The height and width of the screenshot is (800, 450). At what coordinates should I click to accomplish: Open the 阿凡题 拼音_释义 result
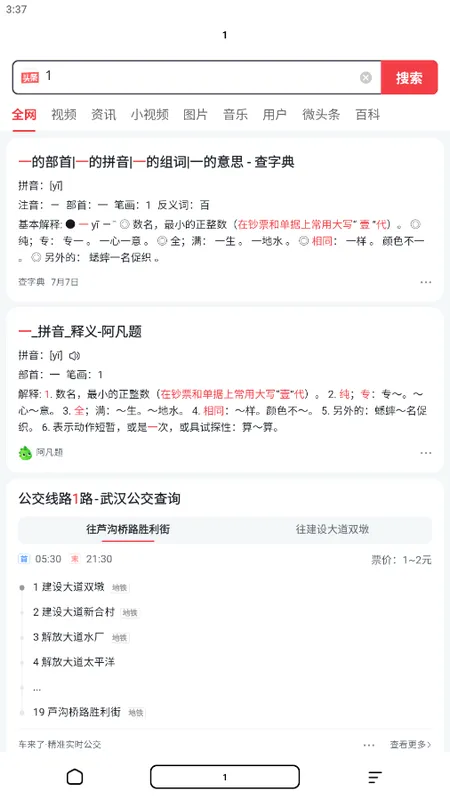click(x=80, y=332)
